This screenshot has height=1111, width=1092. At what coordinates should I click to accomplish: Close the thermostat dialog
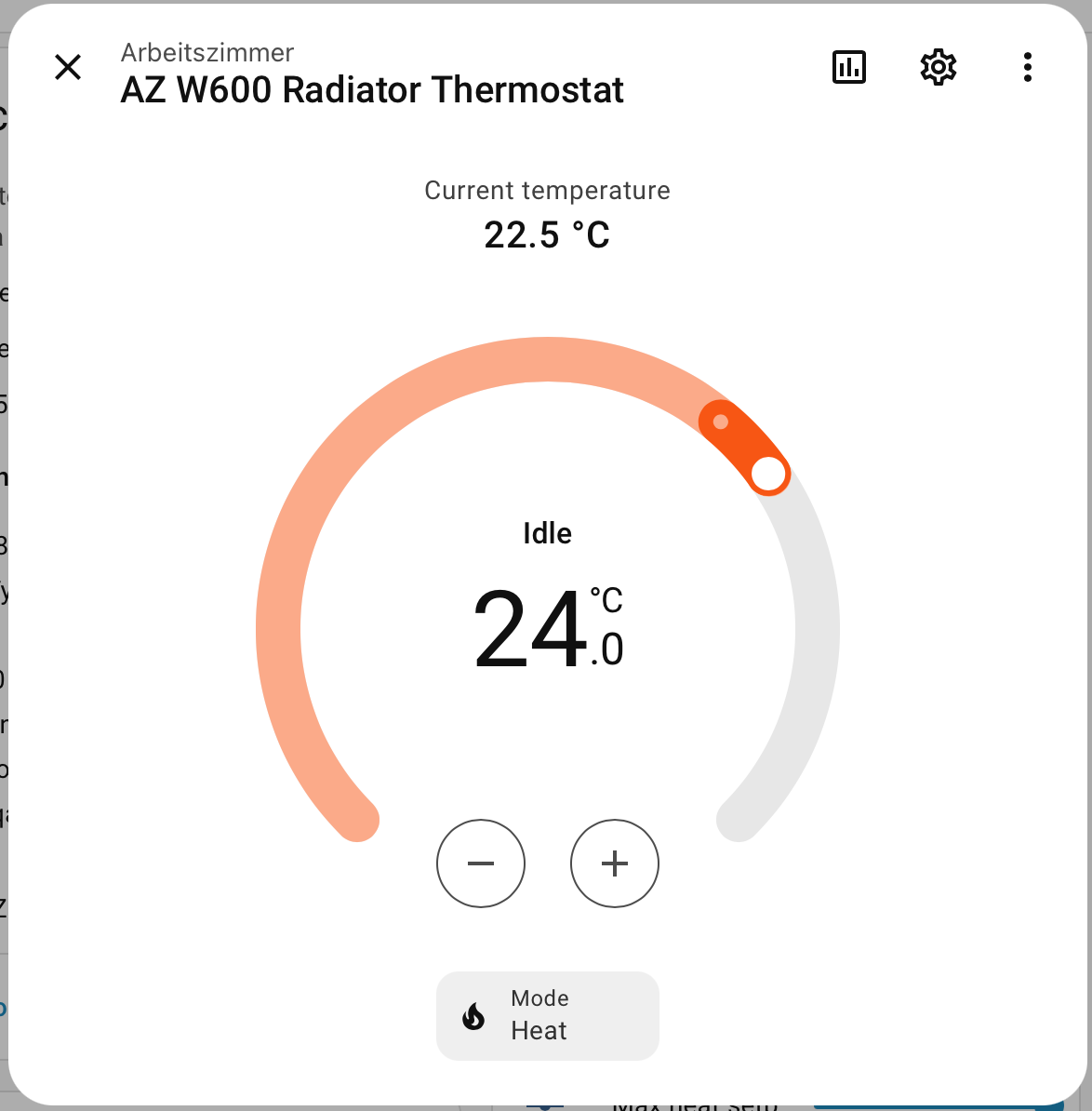68,67
